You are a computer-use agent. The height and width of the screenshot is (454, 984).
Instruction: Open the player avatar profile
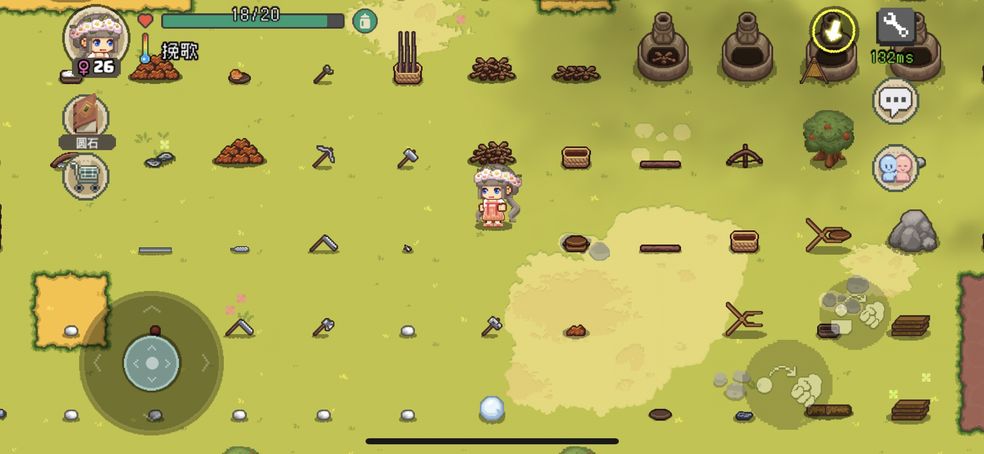[x=94, y=38]
